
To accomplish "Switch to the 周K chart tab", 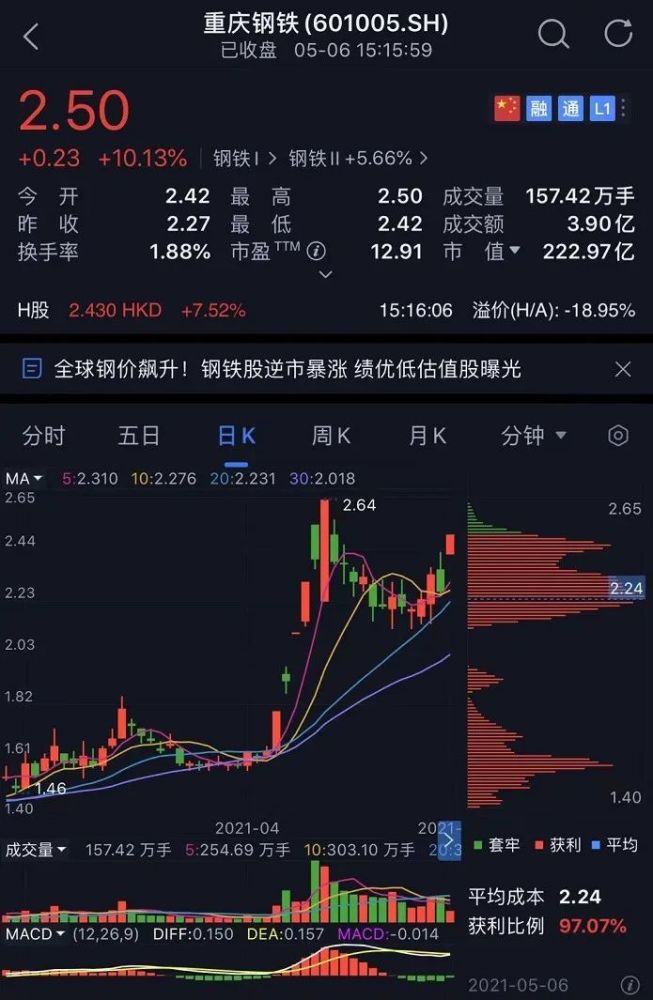I will coord(331,436).
